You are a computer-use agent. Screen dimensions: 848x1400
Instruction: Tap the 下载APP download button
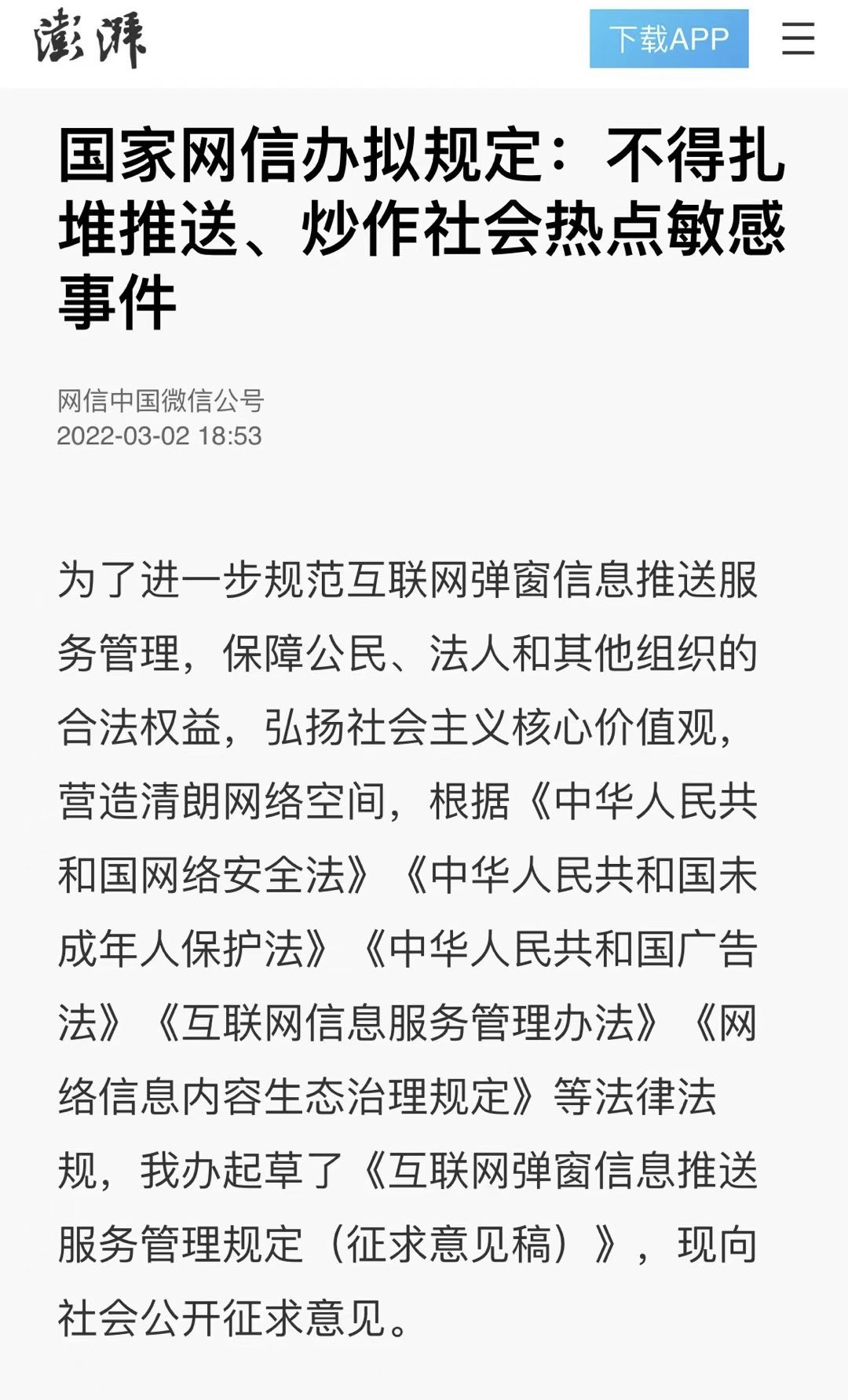click(x=669, y=38)
